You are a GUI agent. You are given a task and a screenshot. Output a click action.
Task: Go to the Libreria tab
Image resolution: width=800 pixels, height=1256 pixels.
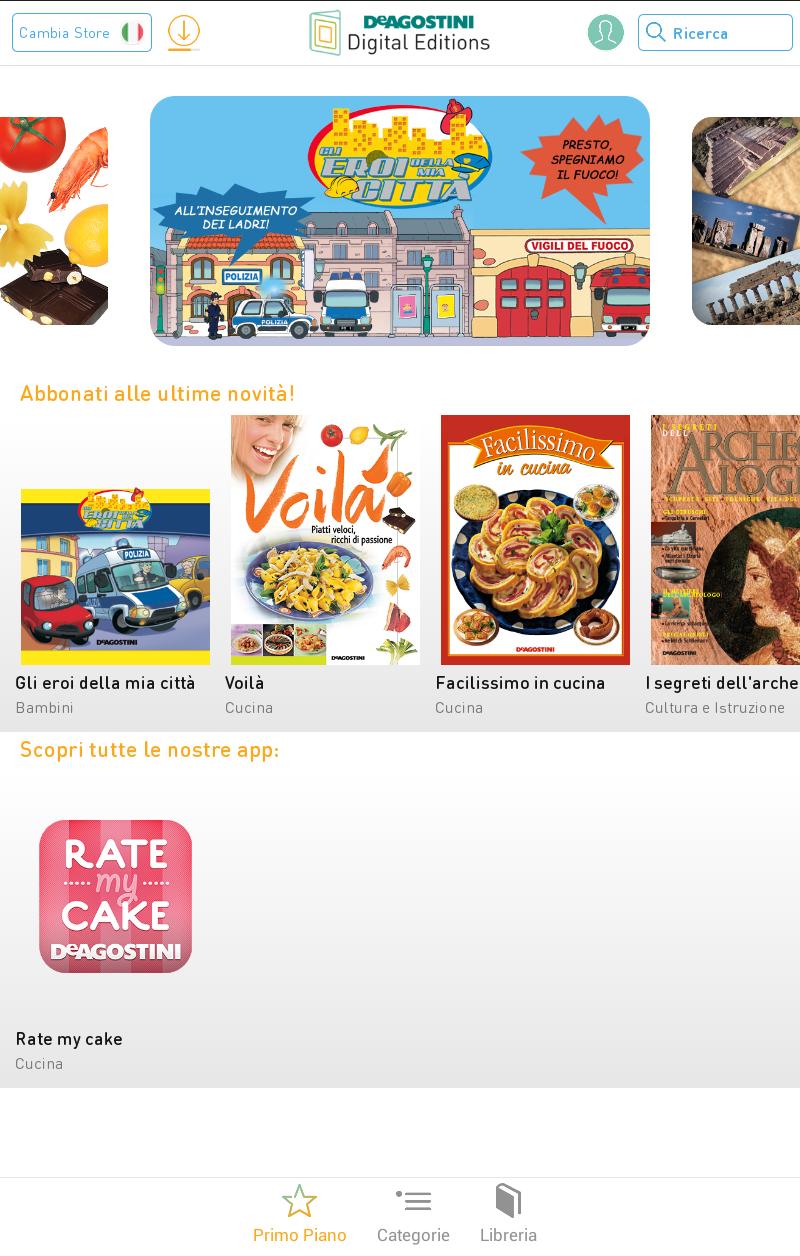pyautogui.click(x=508, y=1214)
